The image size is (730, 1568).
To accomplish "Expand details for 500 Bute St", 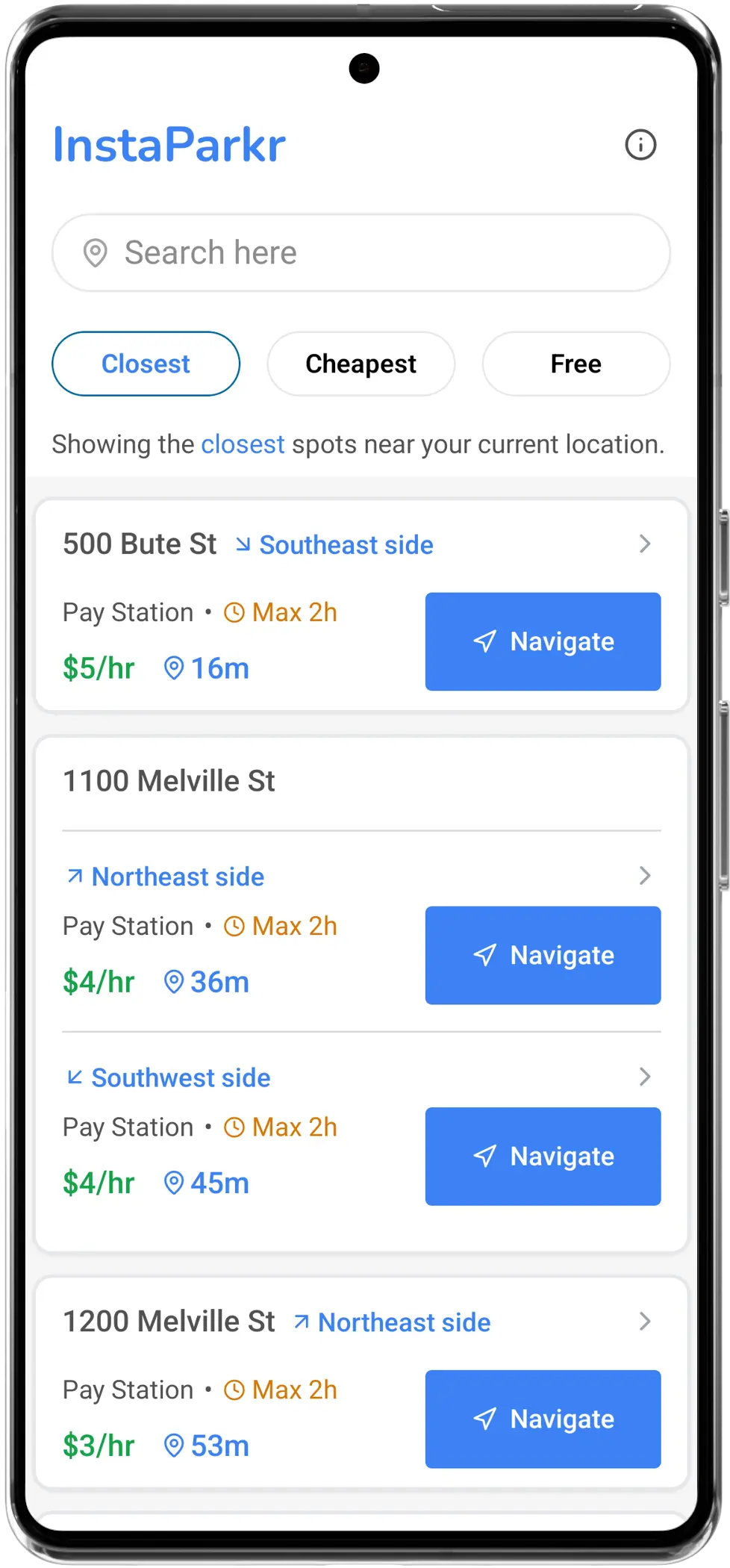I will (x=645, y=544).
